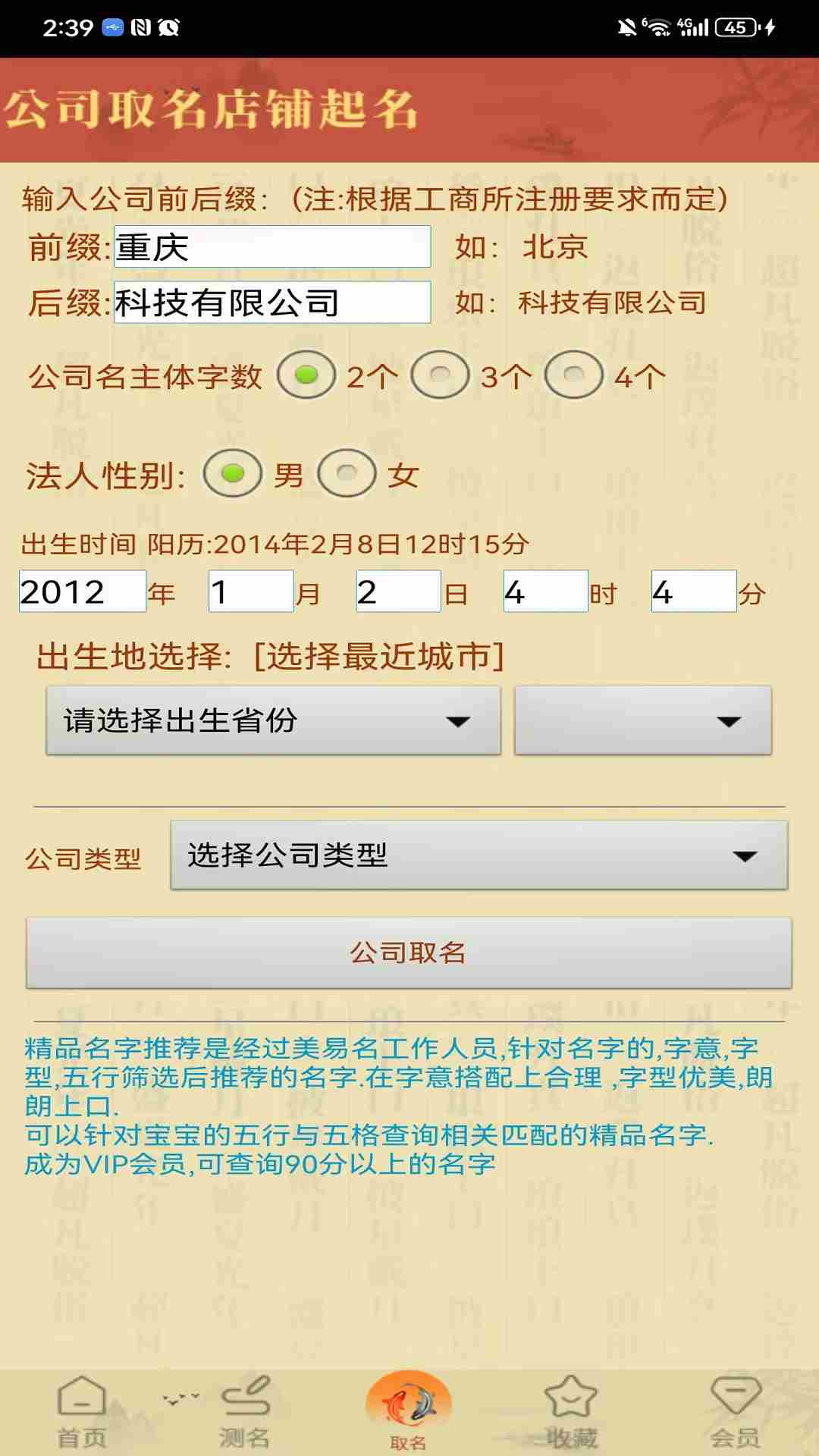Select 男 as legal person gender

click(233, 474)
